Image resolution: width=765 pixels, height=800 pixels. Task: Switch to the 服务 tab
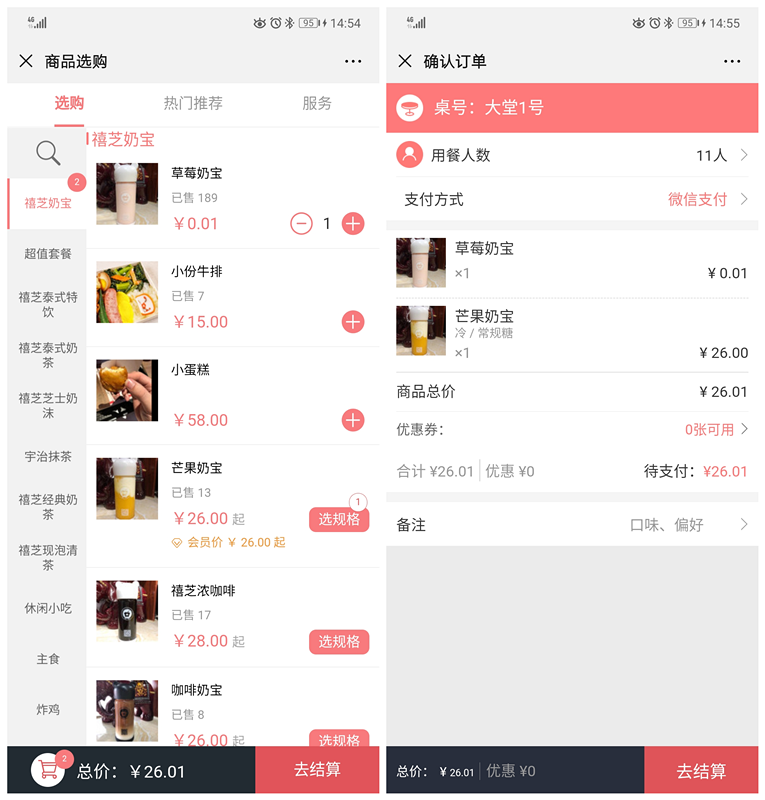click(316, 103)
